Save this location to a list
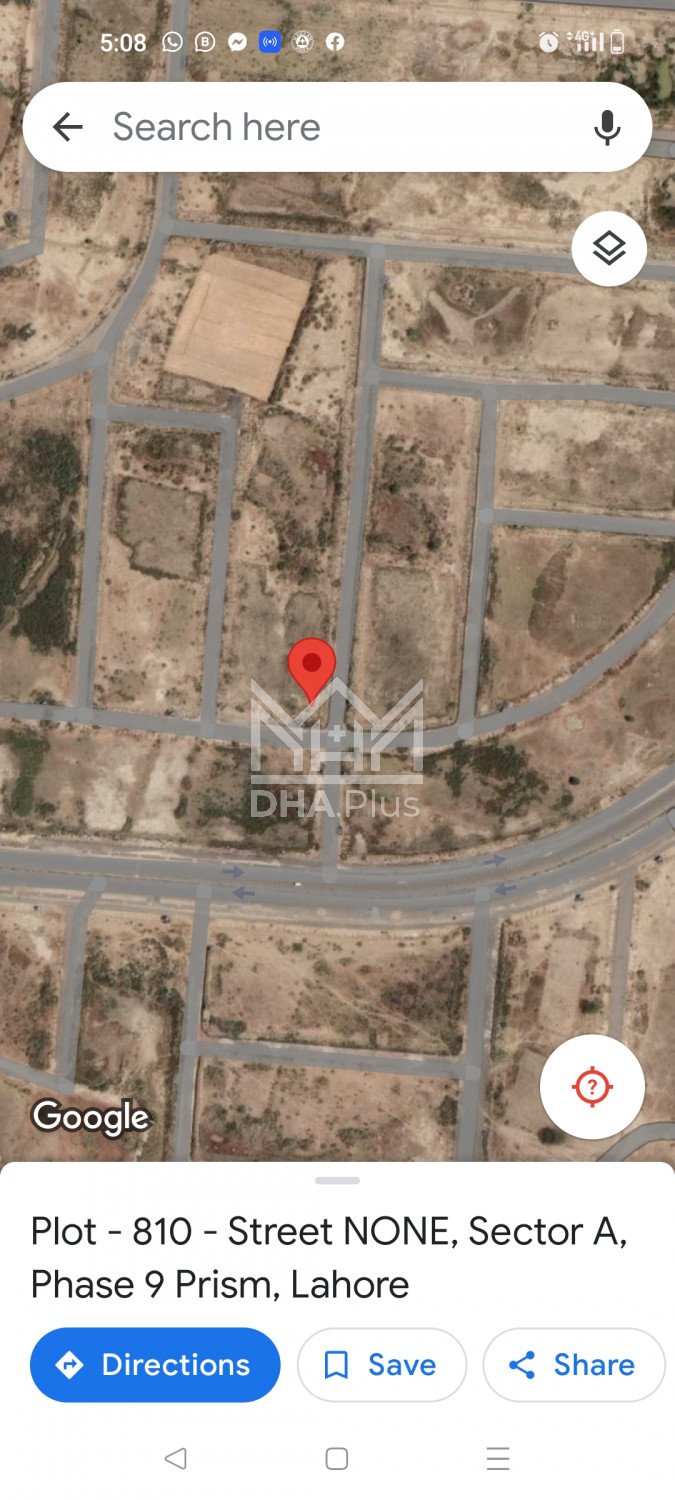The height and width of the screenshot is (1500, 675). tap(381, 1365)
